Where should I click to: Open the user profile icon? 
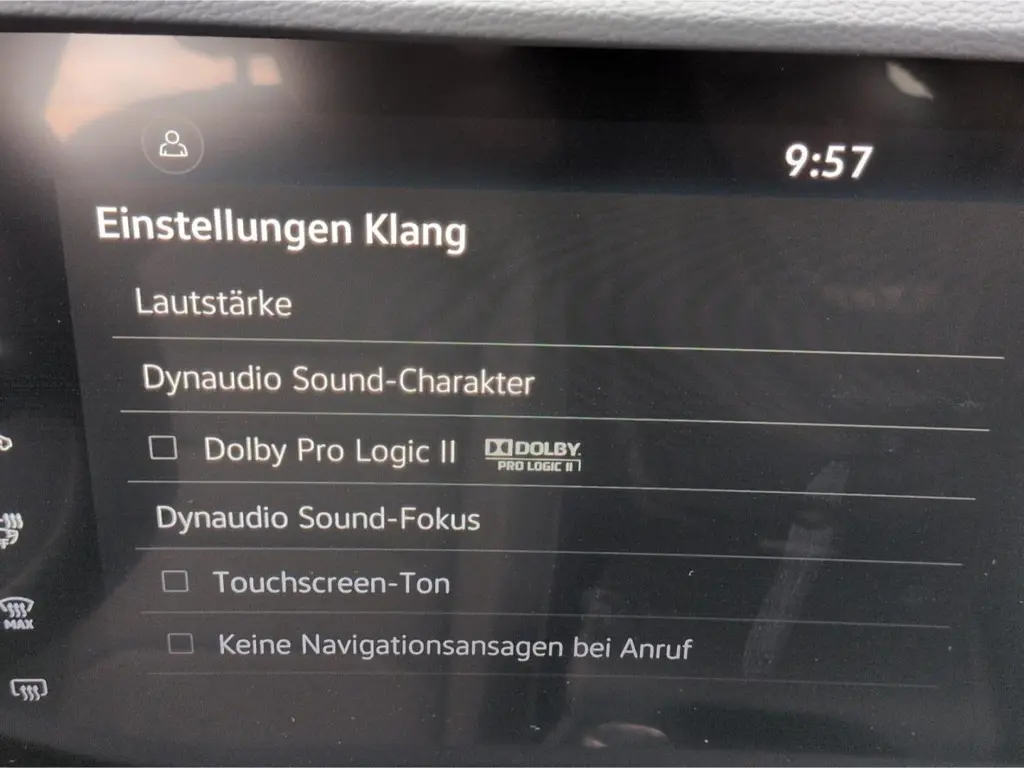tap(173, 144)
